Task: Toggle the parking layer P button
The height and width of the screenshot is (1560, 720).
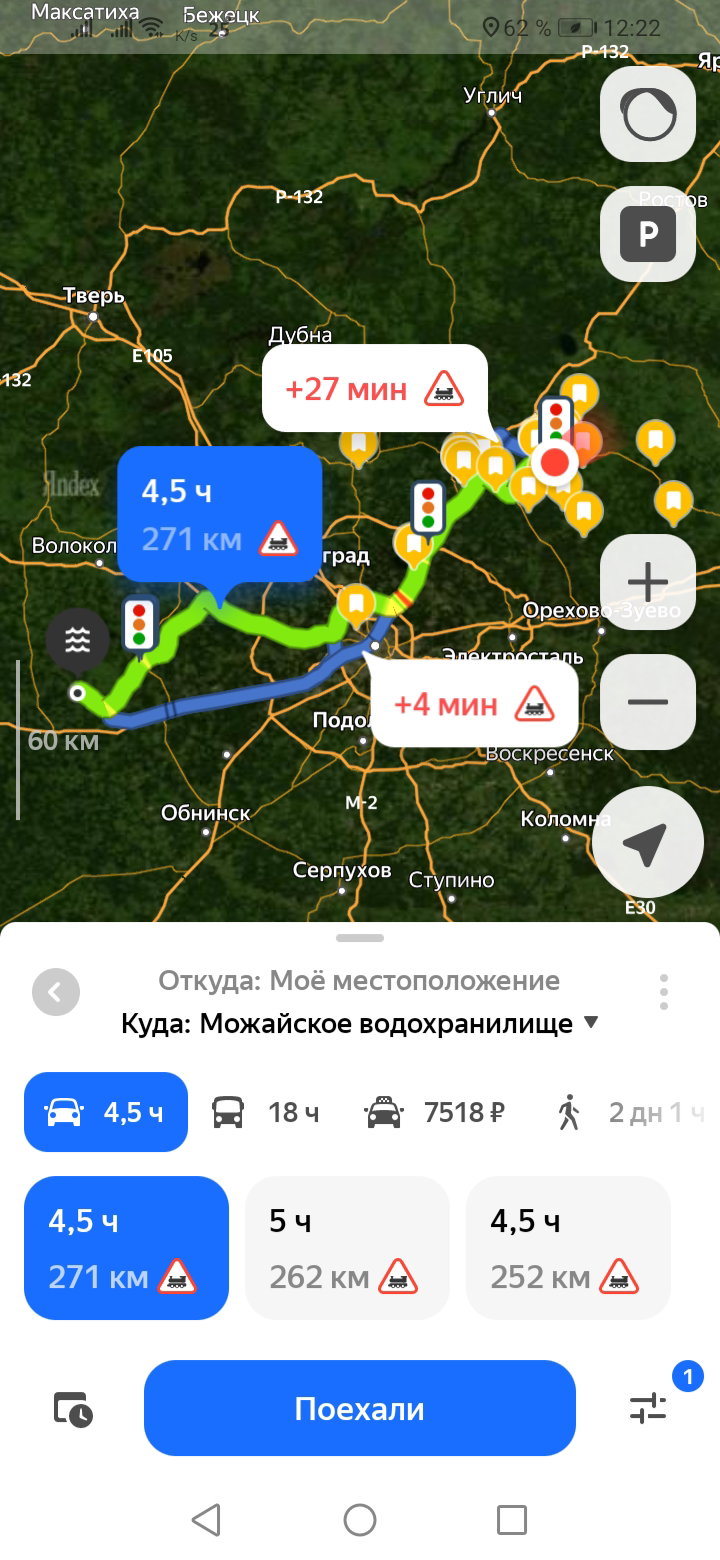Action: (x=648, y=234)
